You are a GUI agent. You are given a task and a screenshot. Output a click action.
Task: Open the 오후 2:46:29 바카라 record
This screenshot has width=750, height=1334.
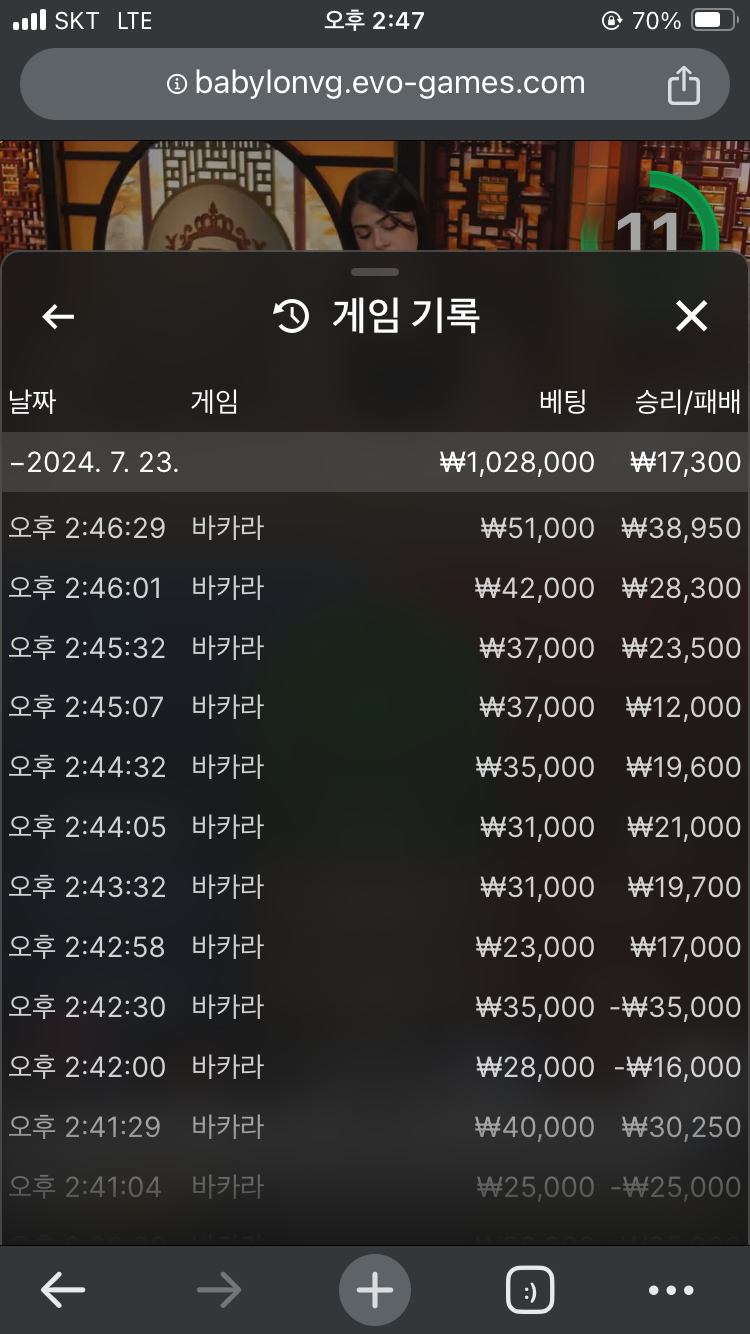coord(375,528)
